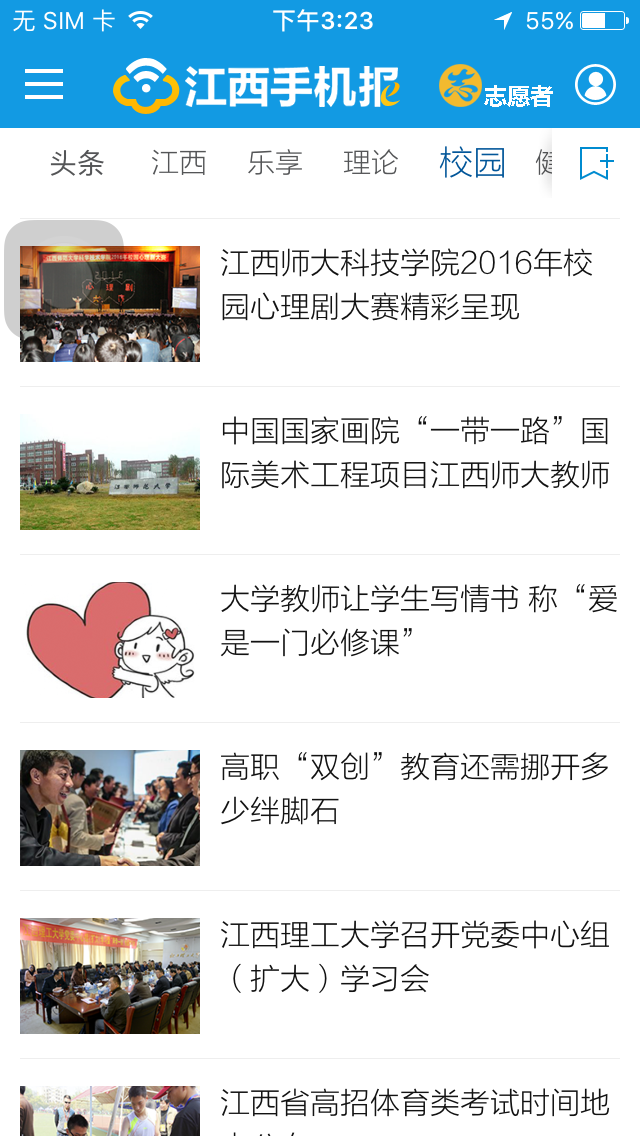This screenshot has height=1136, width=640.
Task: Open the add channel bookmark icon
Action: click(x=596, y=163)
